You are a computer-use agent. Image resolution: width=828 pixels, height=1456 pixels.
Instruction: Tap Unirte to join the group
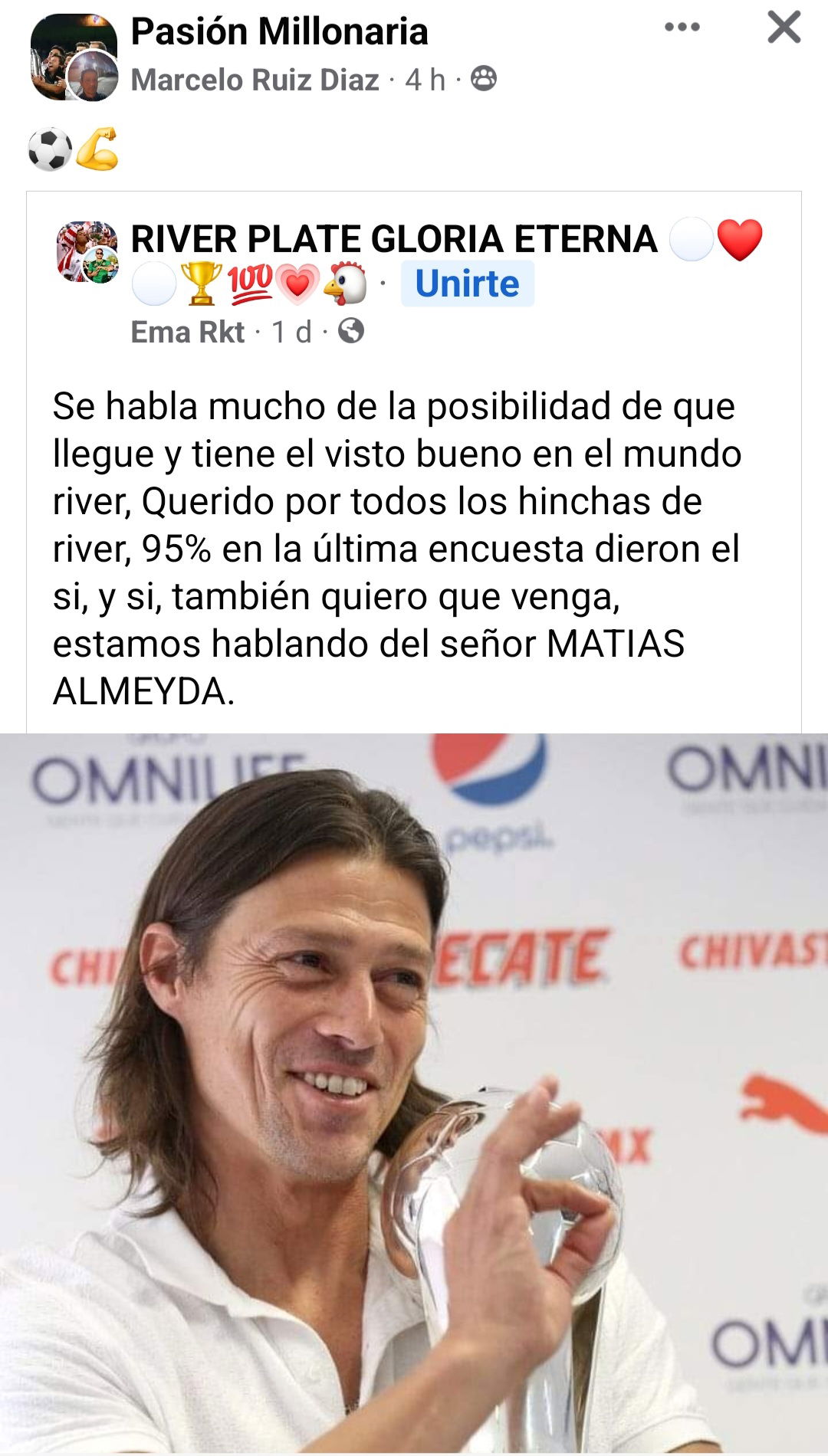(467, 284)
